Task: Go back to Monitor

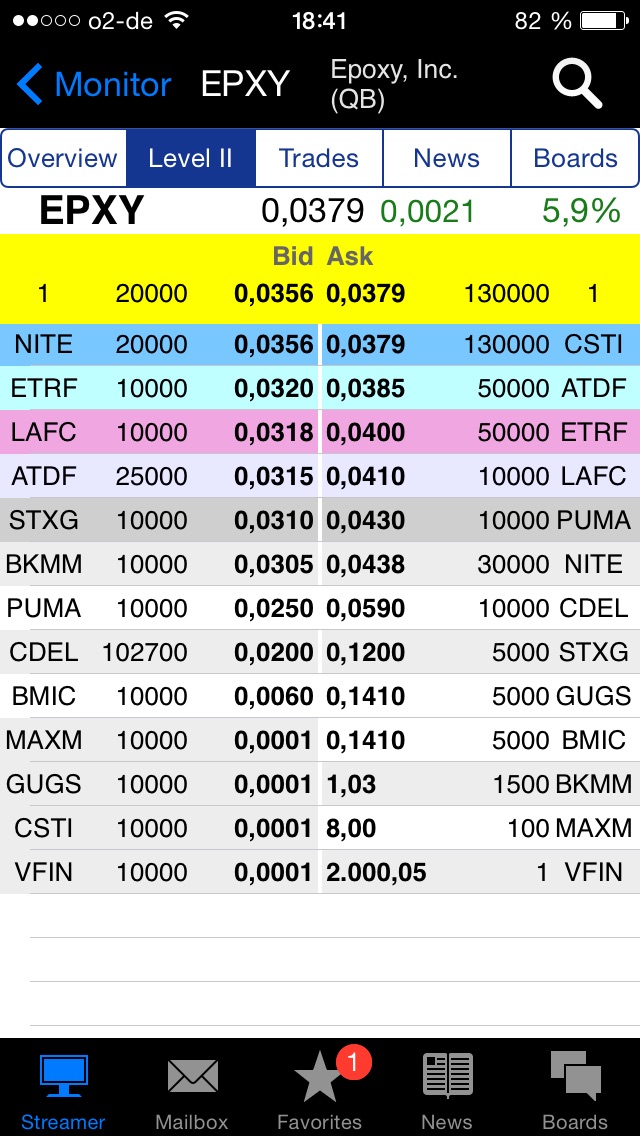Action: pyautogui.click(x=95, y=84)
